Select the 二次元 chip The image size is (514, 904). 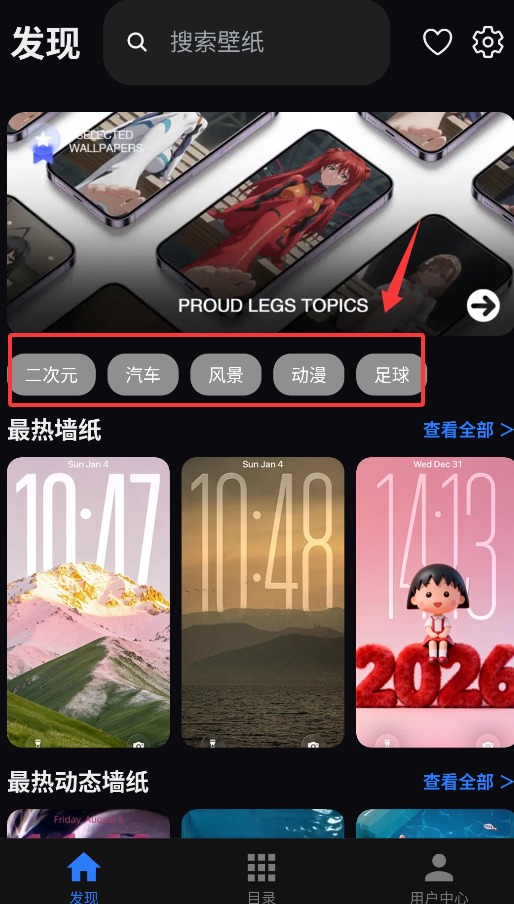52,375
